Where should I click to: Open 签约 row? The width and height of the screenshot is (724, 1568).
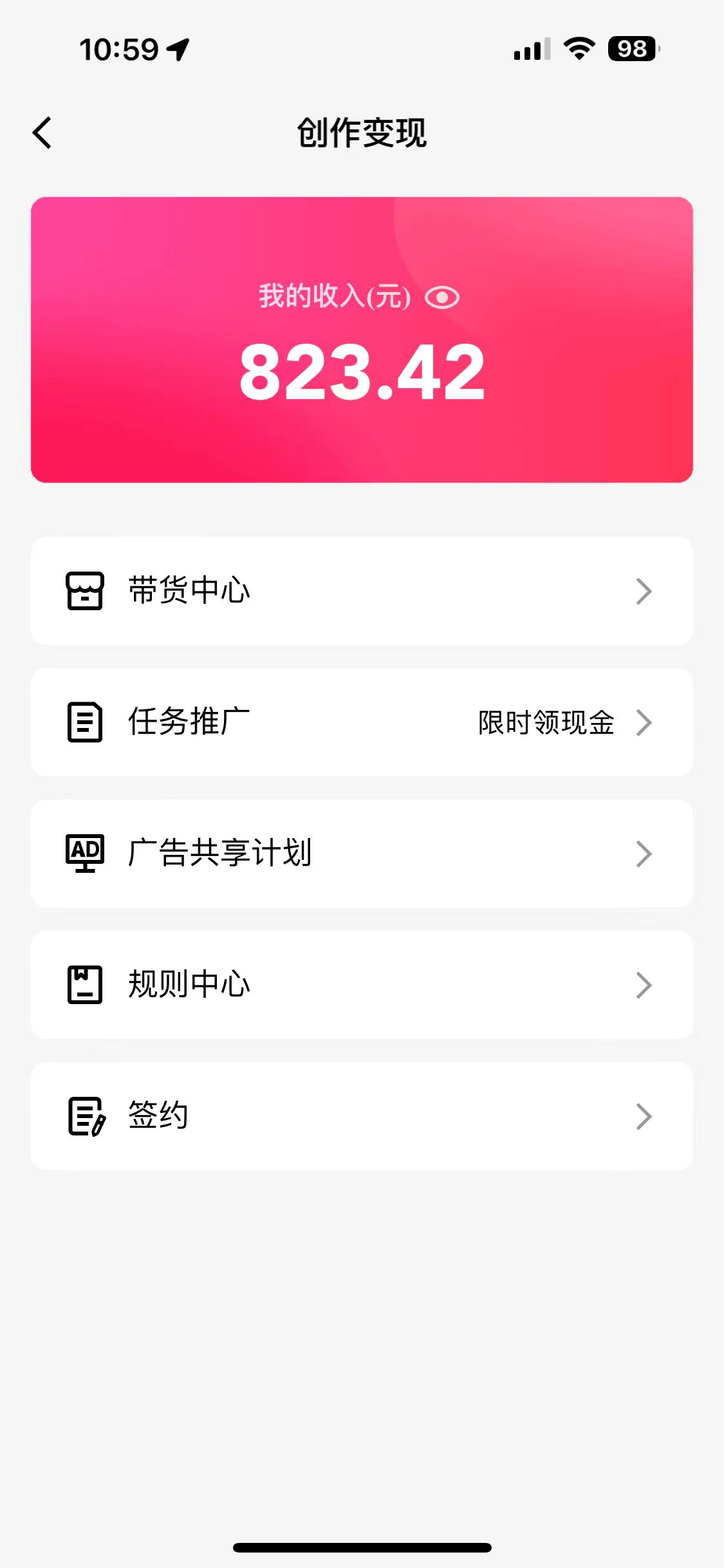coord(362,1116)
